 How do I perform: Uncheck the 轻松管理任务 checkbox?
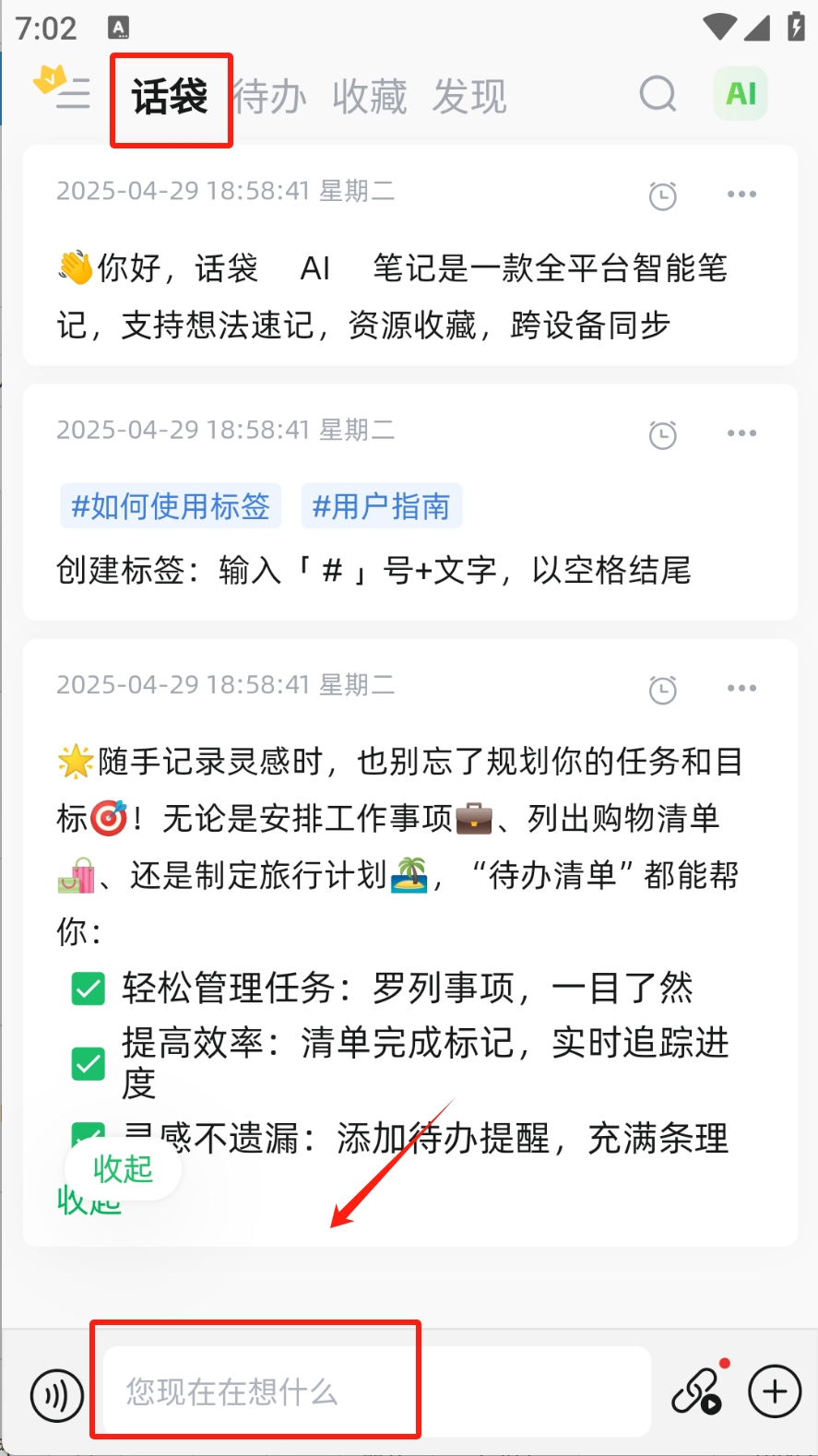click(89, 989)
